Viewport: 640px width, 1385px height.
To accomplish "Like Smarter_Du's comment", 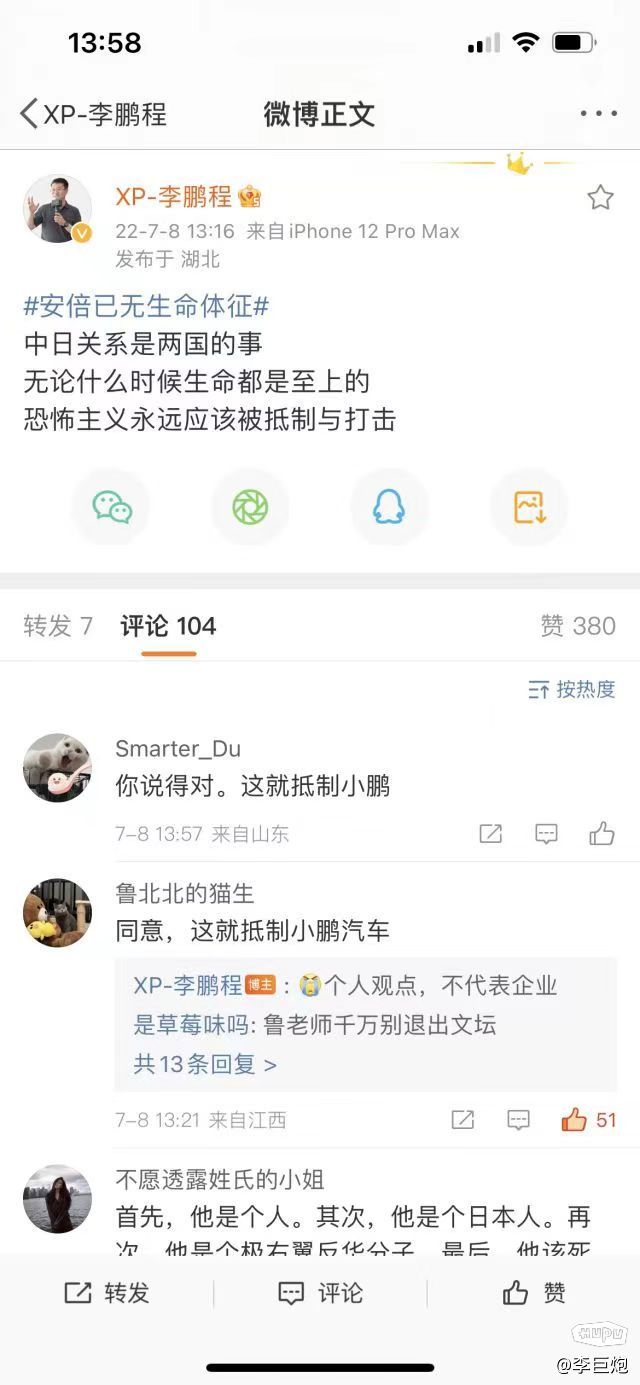I will [602, 833].
